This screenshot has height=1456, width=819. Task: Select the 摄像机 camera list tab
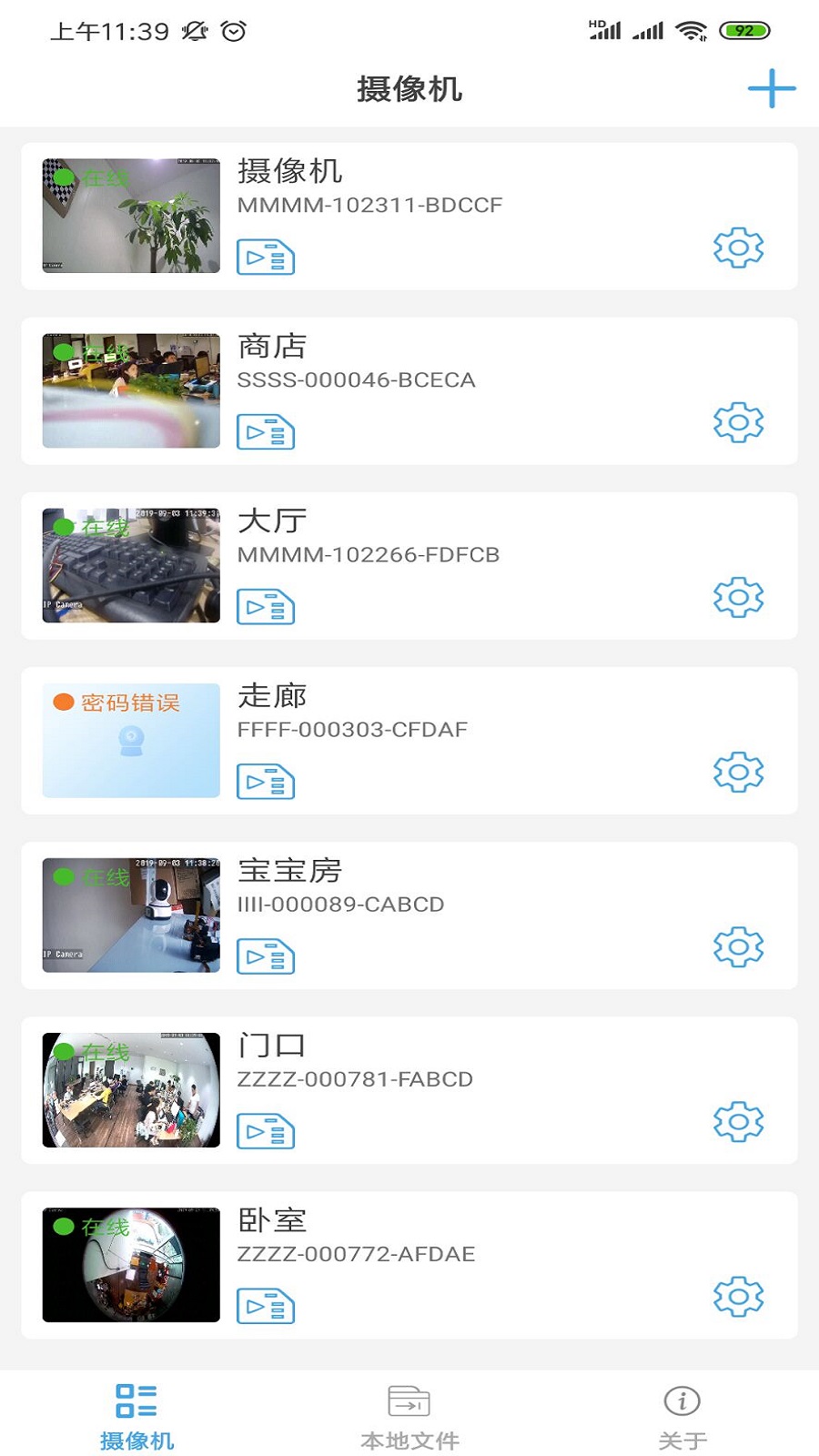pyautogui.click(x=136, y=1417)
